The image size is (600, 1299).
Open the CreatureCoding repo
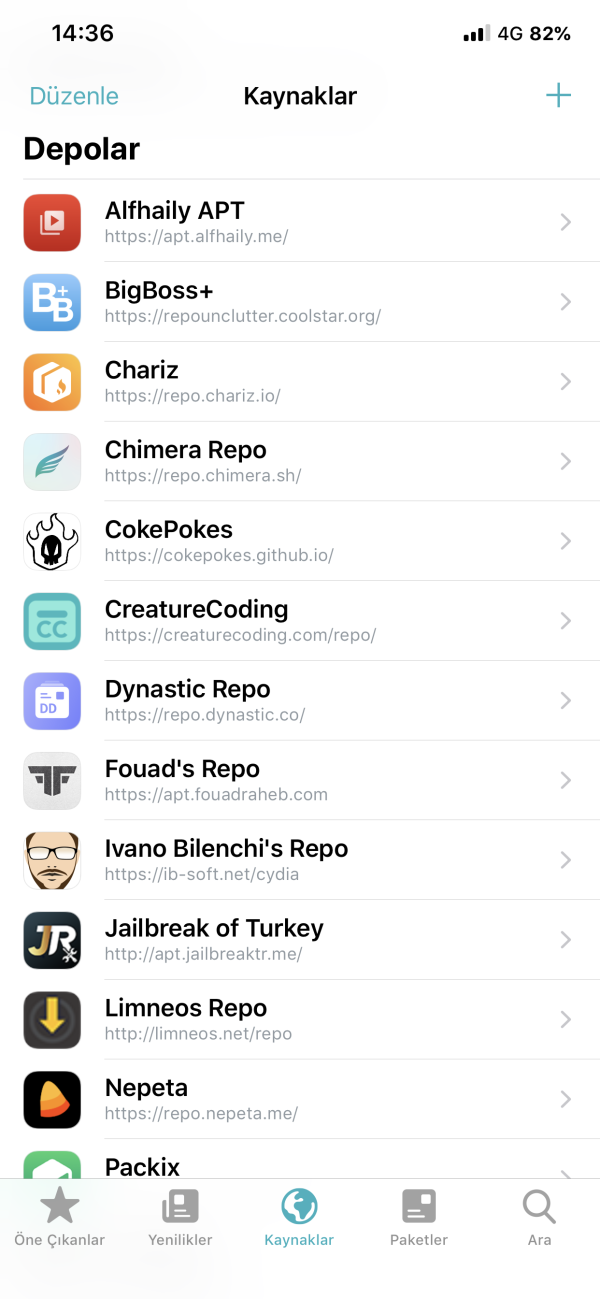point(300,621)
